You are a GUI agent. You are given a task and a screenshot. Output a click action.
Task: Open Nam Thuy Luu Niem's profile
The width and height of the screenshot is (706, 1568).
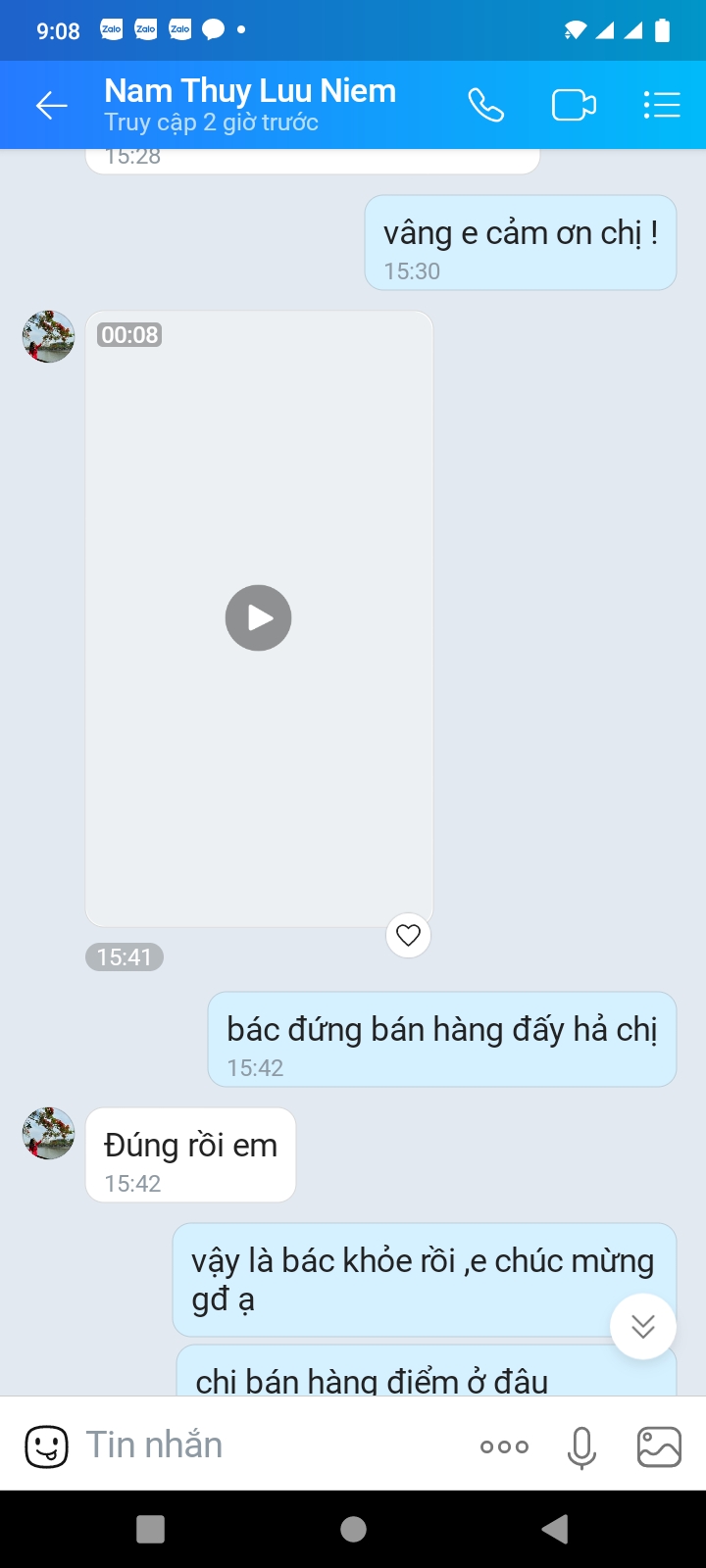click(x=250, y=92)
